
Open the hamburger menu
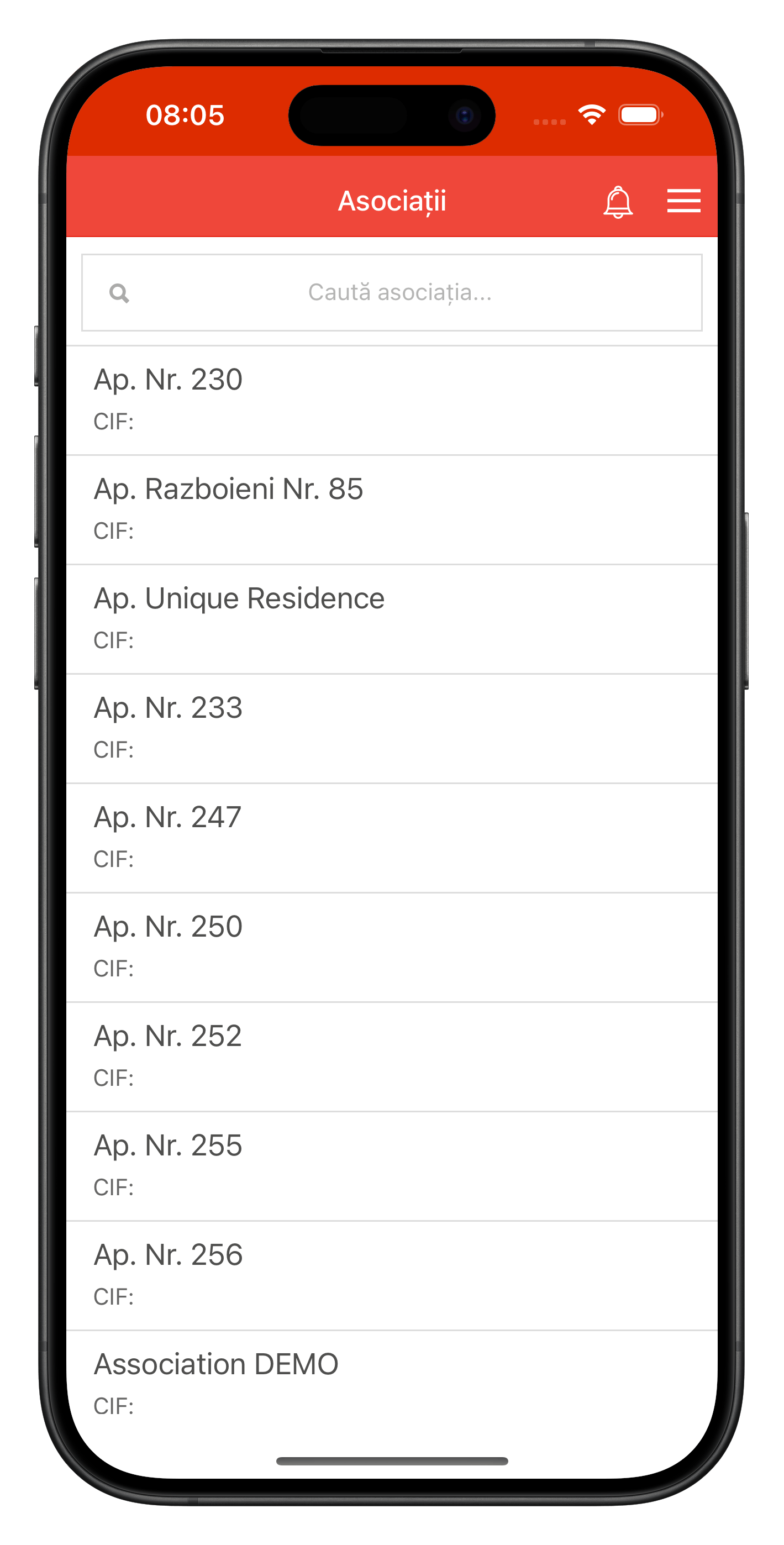click(684, 201)
